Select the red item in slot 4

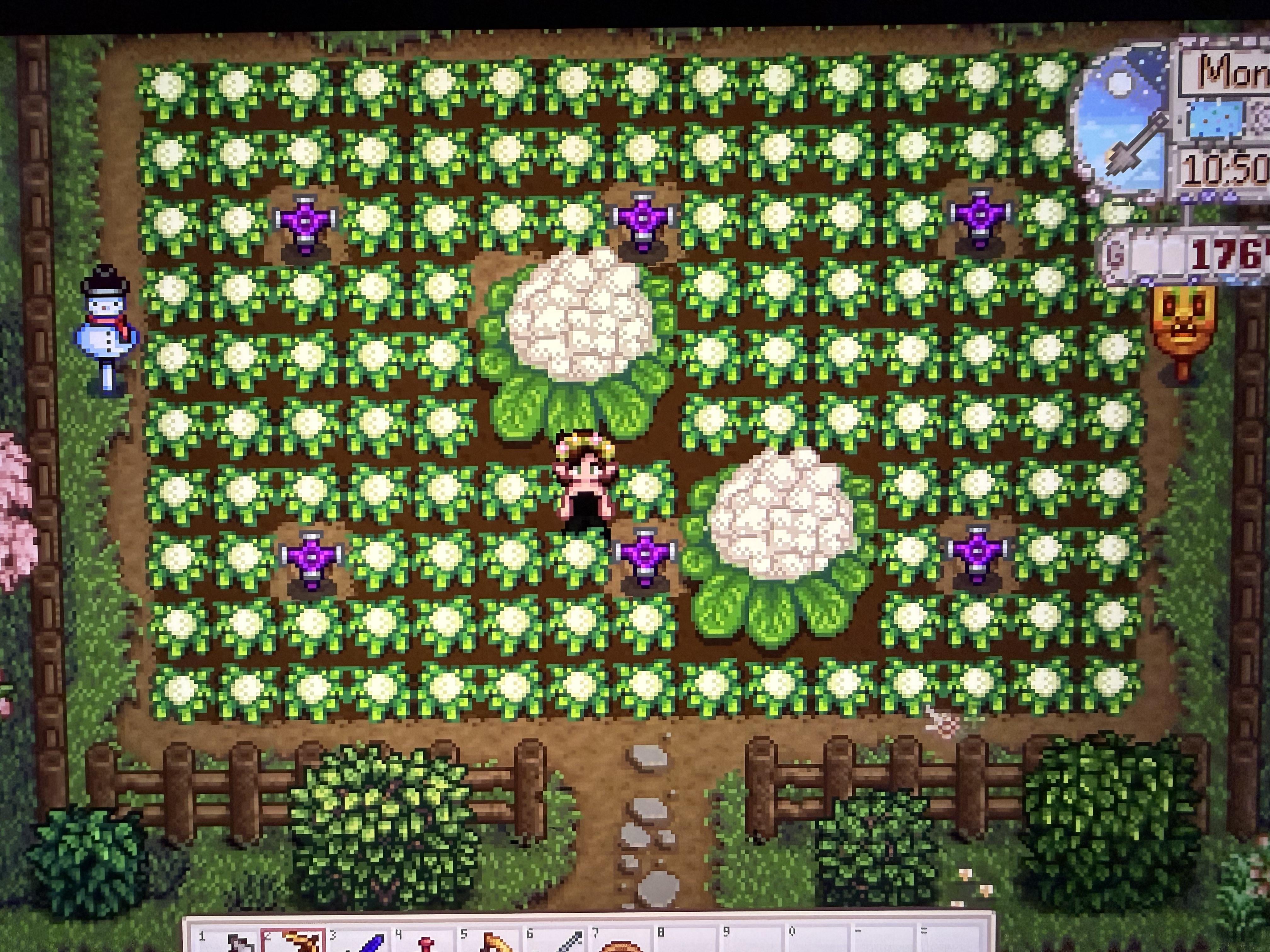pos(426,941)
